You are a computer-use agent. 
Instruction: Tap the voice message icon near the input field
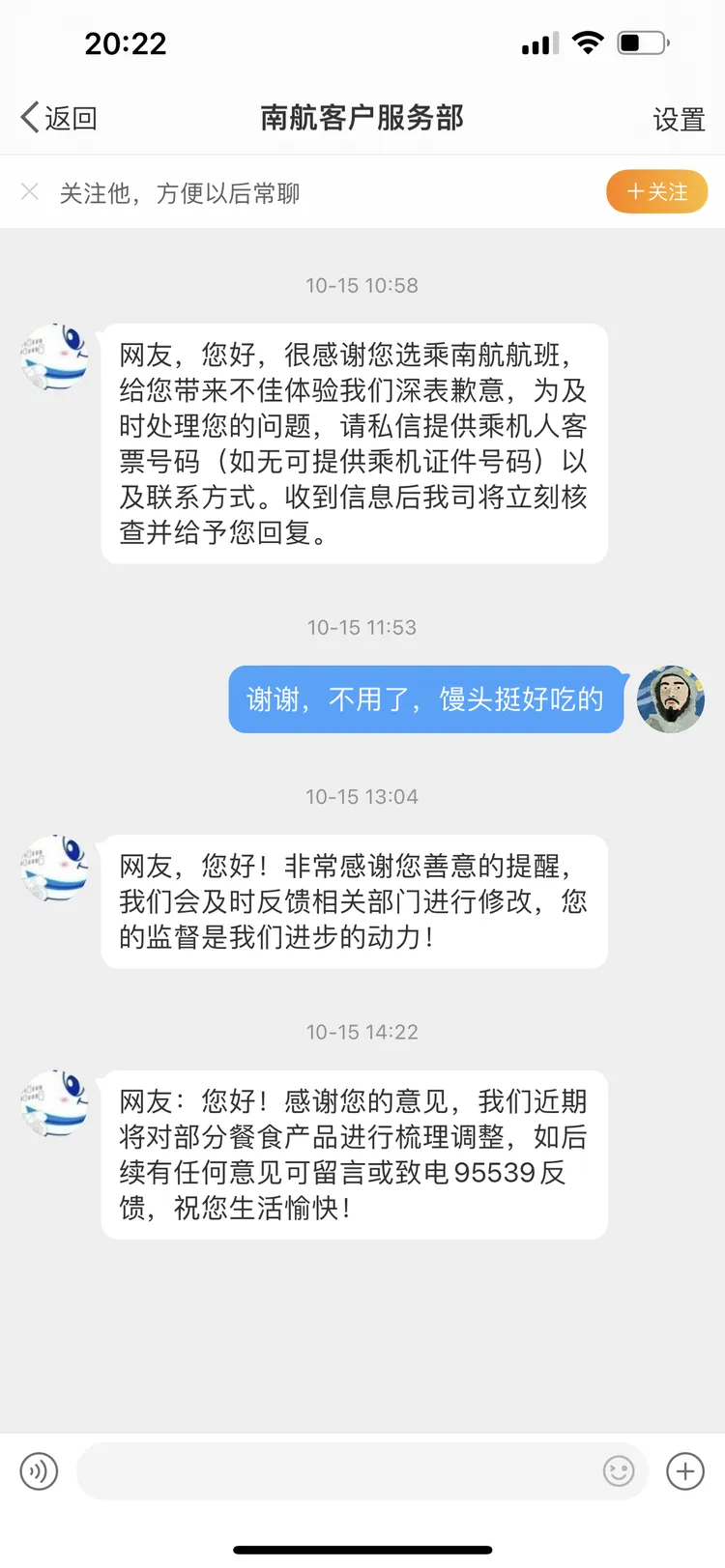point(39,1471)
